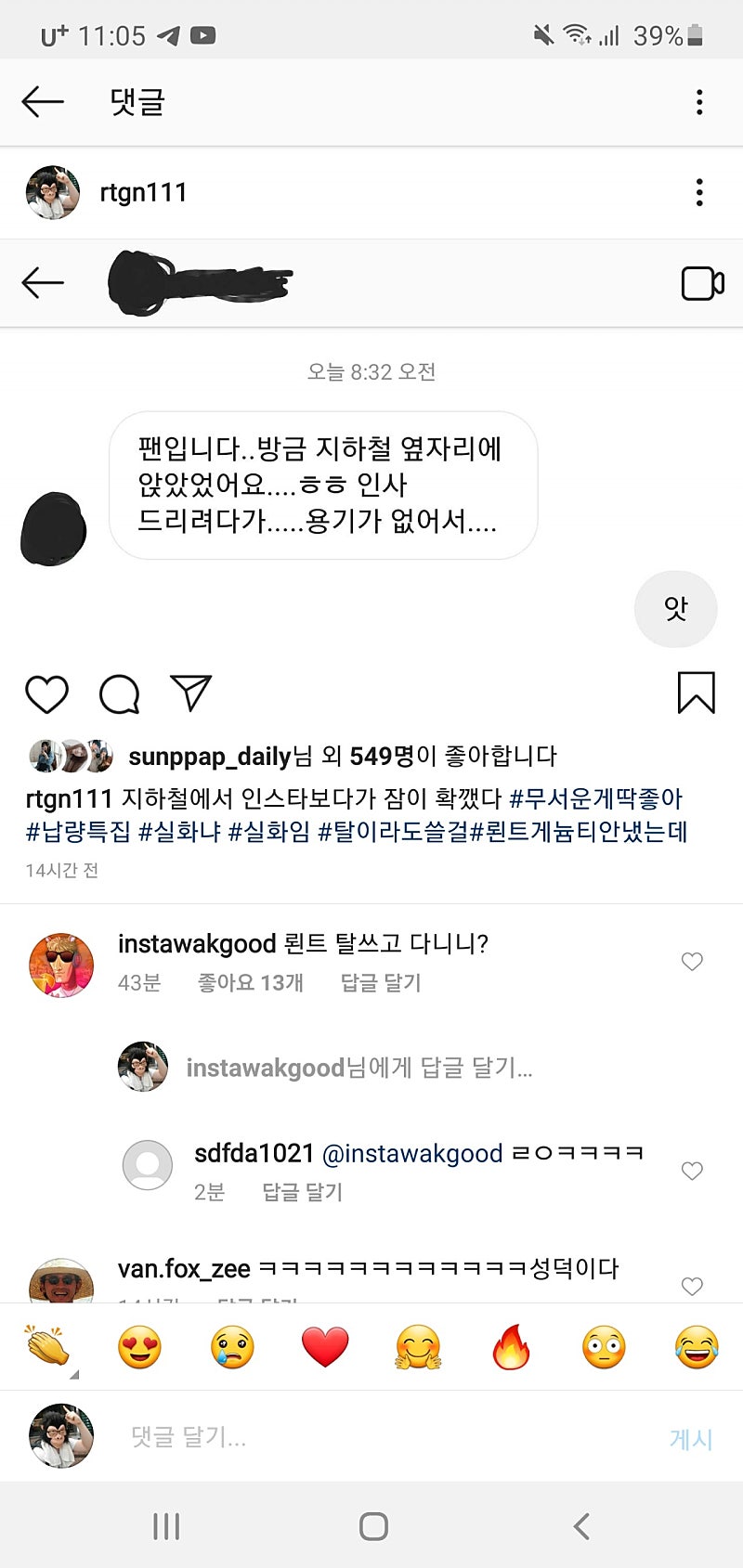The width and height of the screenshot is (743, 1568).
Task: Open the overflow menu in the 댓글 bar
Action: click(x=699, y=102)
